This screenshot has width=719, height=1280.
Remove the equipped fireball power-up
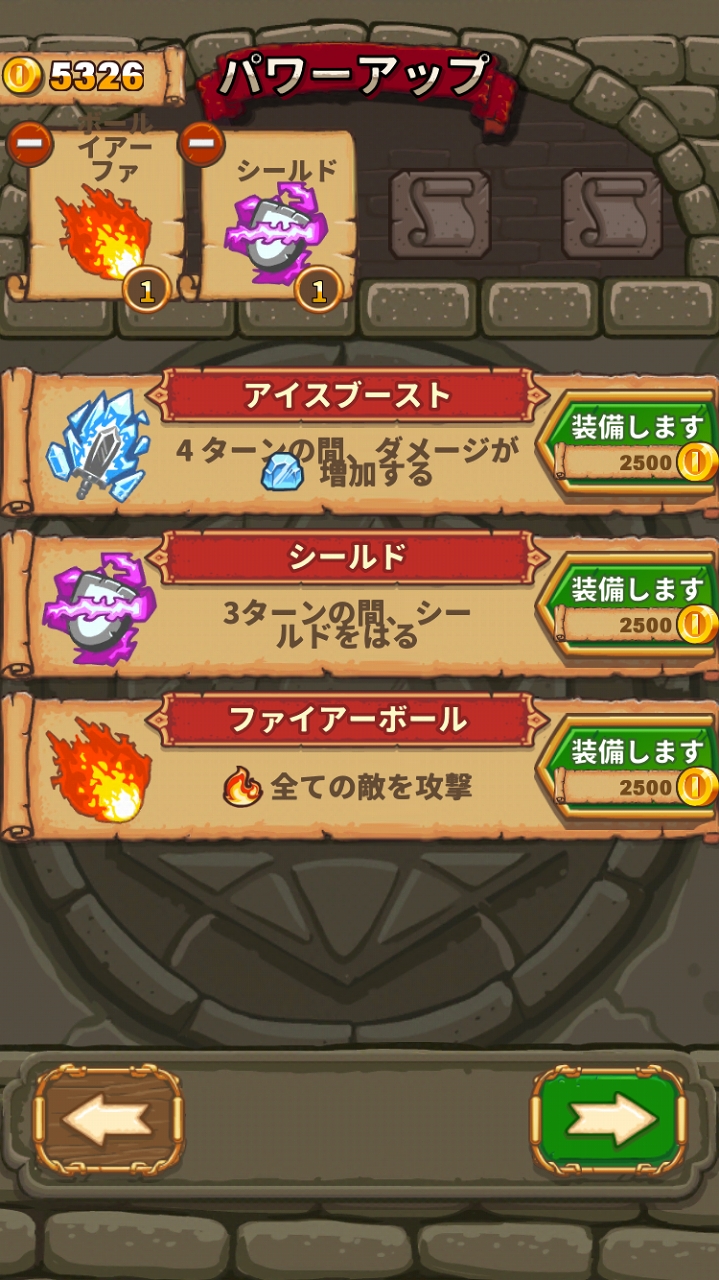click(x=30, y=145)
